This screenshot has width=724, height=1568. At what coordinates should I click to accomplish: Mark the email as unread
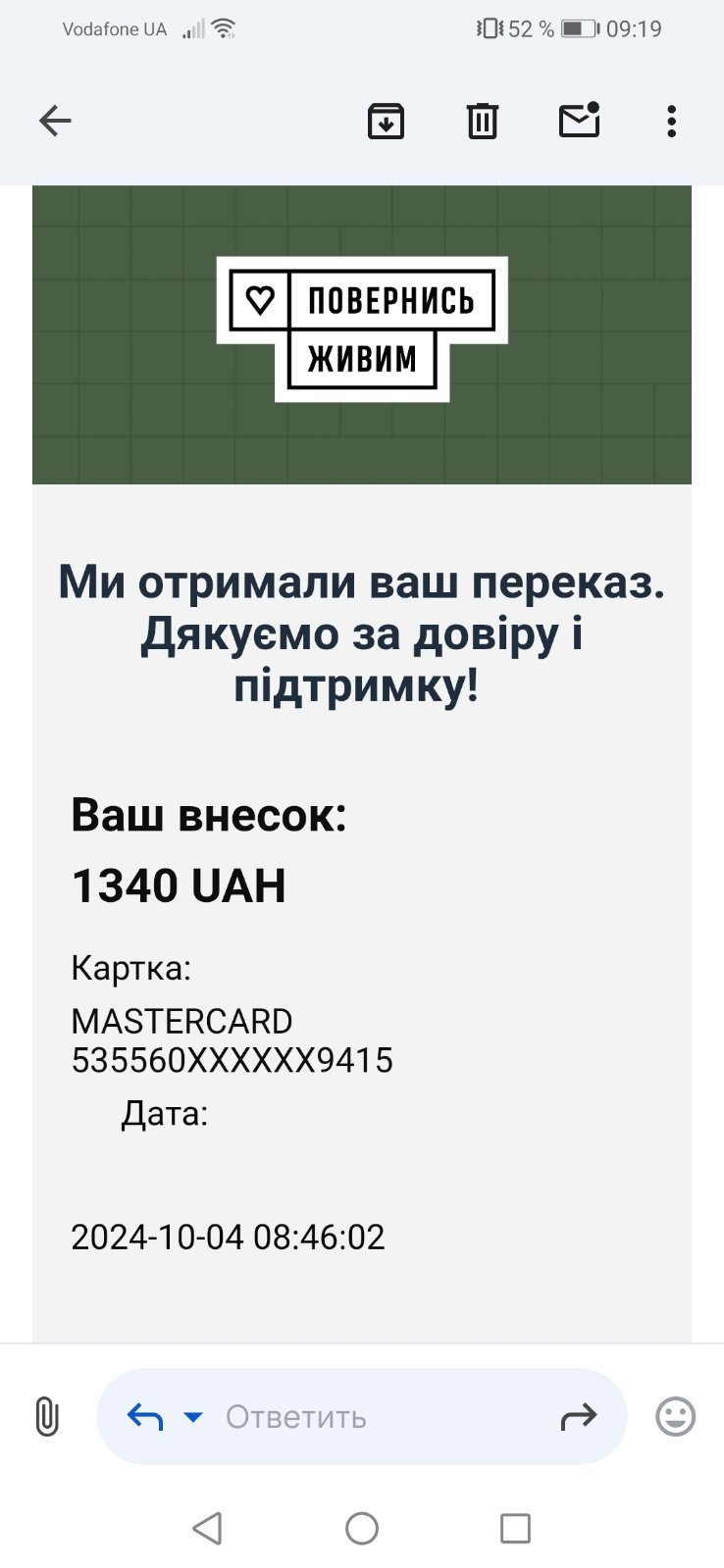pos(579,120)
